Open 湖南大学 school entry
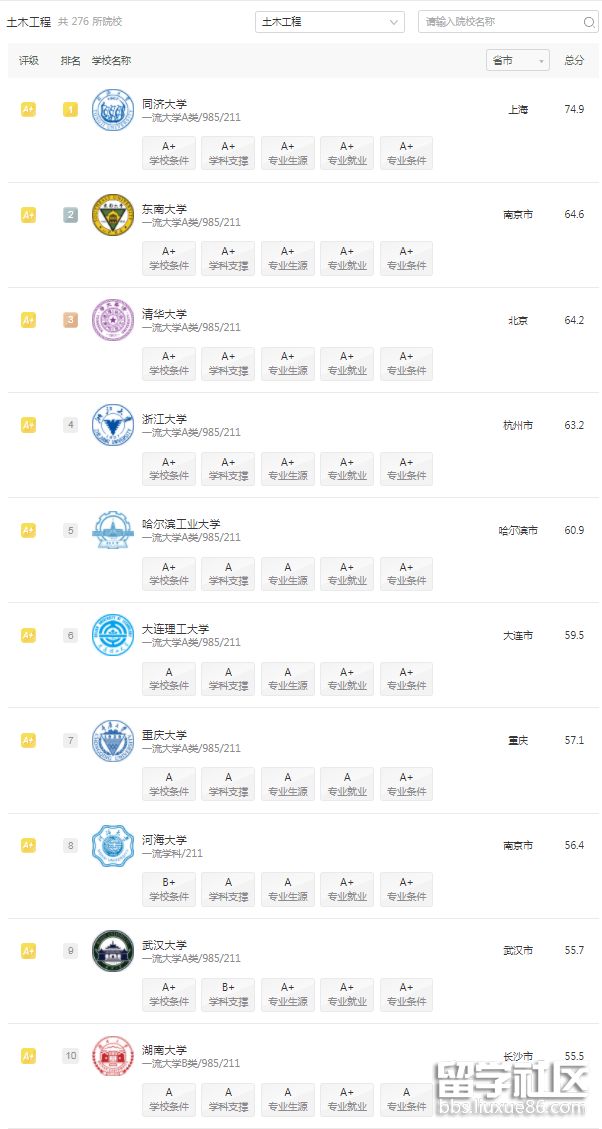The width and height of the screenshot is (602, 1129). [x=164, y=1051]
